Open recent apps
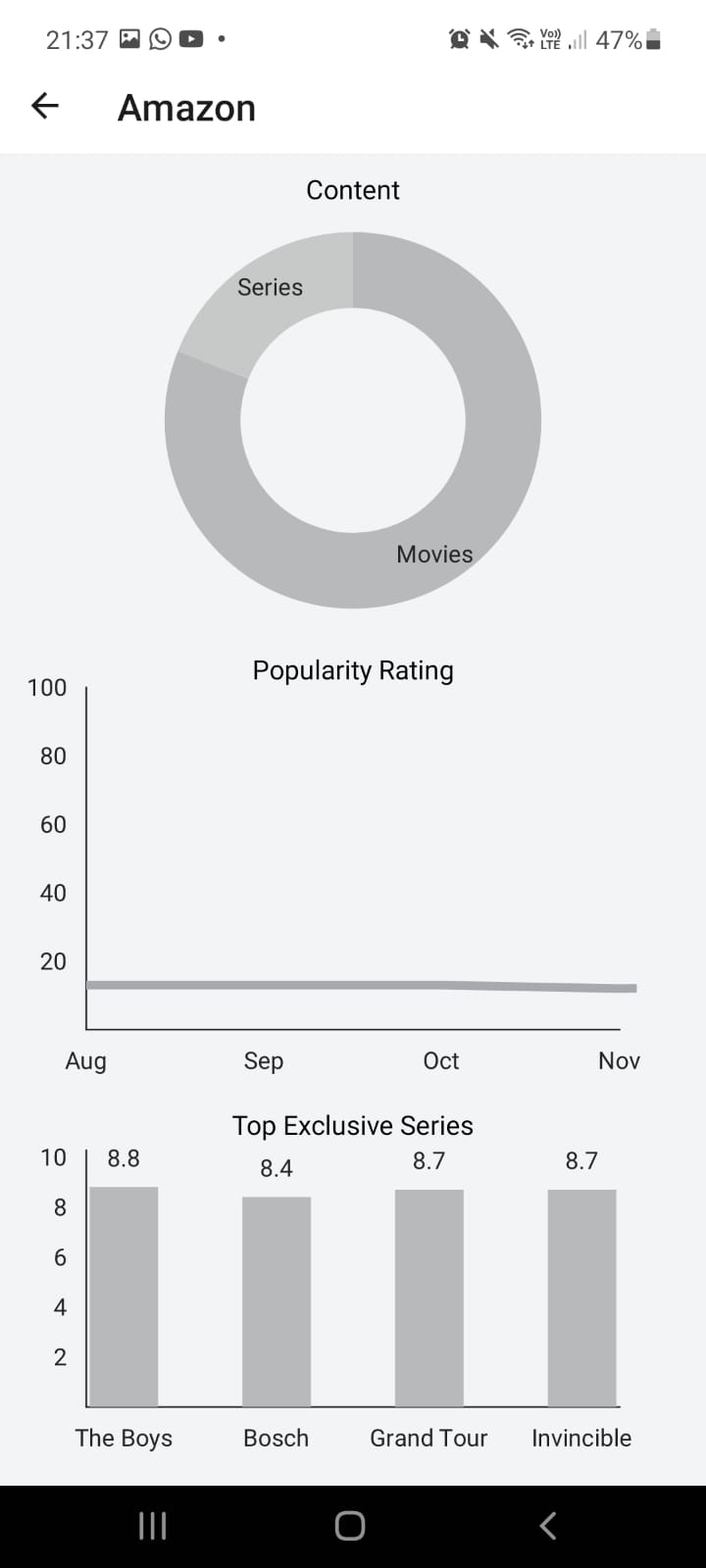This screenshot has height=1568, width=706. [x=152, y=1525]
